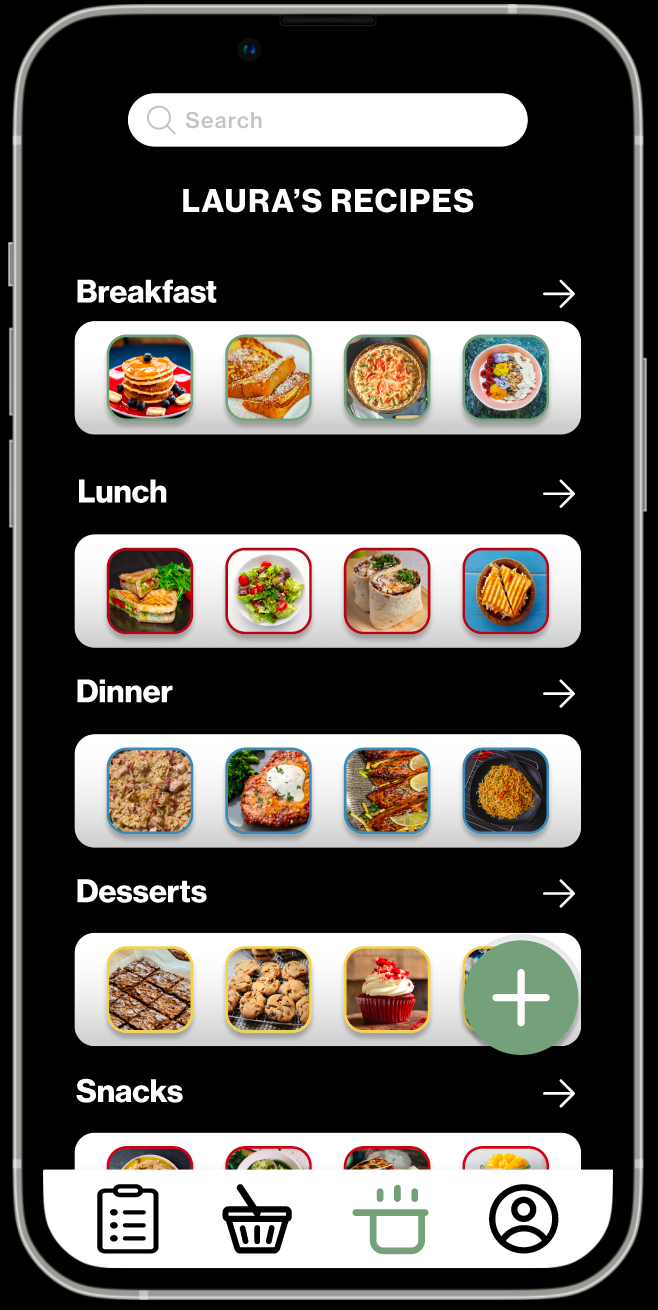The width and height of the screenshot is (658, 1310).
Task: Open the smoothie bowl recipe
Action: click(x=505, y=377)
